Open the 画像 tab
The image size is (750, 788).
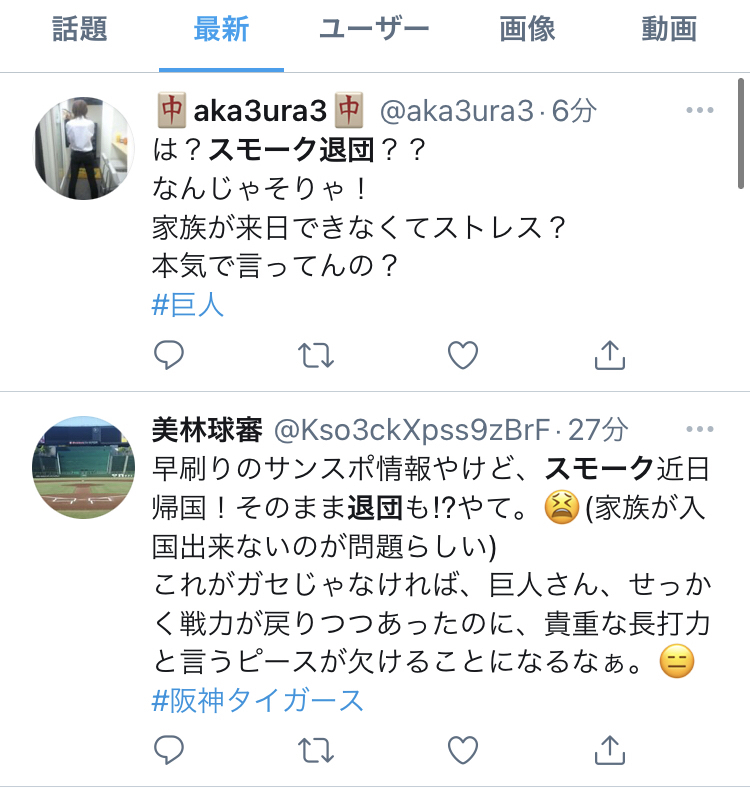point(527,29)
